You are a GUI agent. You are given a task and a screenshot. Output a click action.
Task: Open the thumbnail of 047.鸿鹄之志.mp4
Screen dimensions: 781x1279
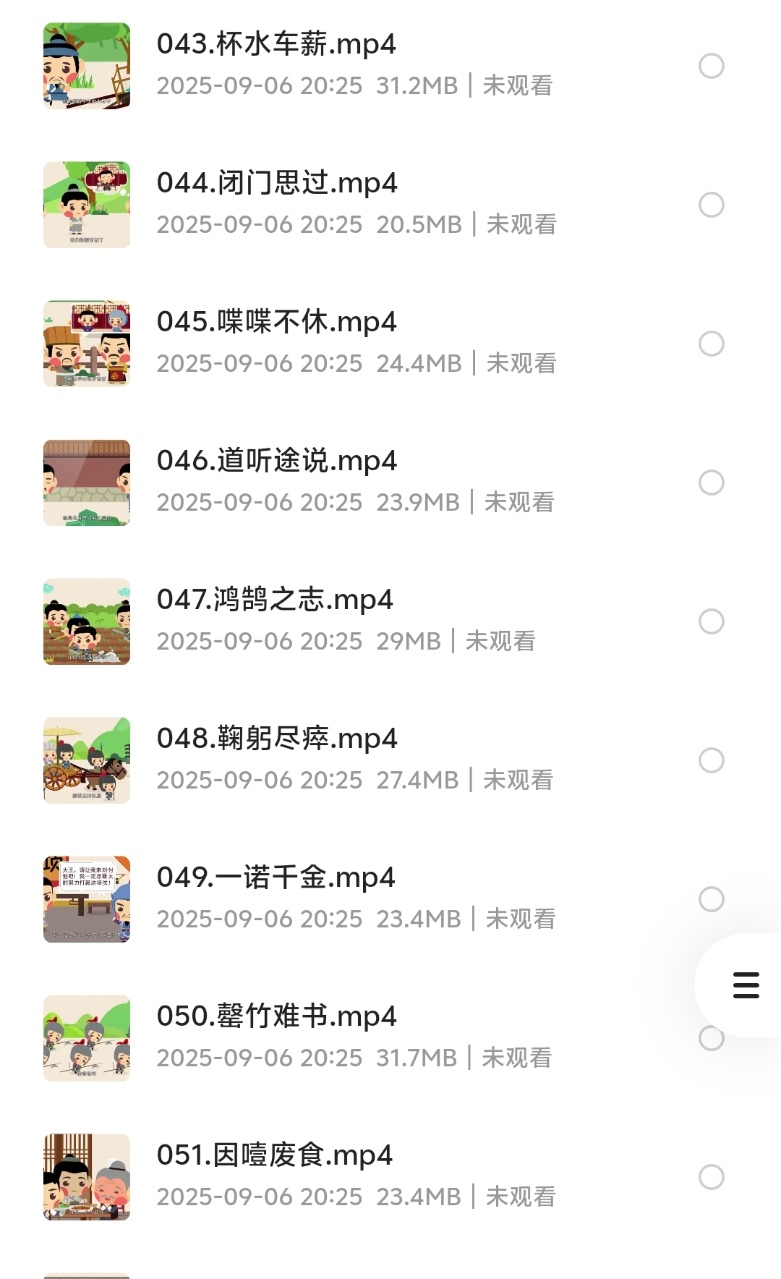(x=87, y=621)
